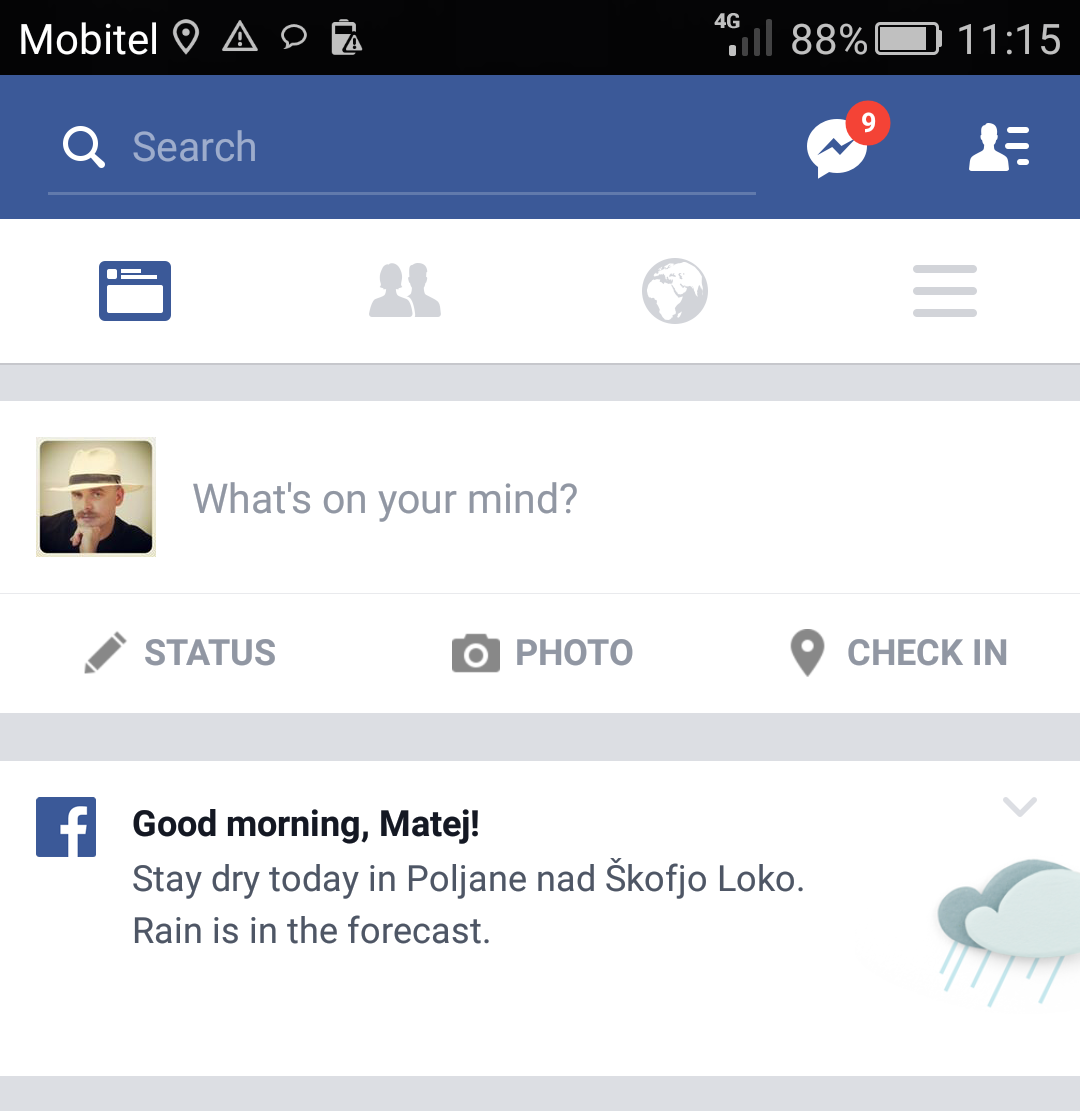Select the STATUS button

pyautogui.click(x=181, y=653)
